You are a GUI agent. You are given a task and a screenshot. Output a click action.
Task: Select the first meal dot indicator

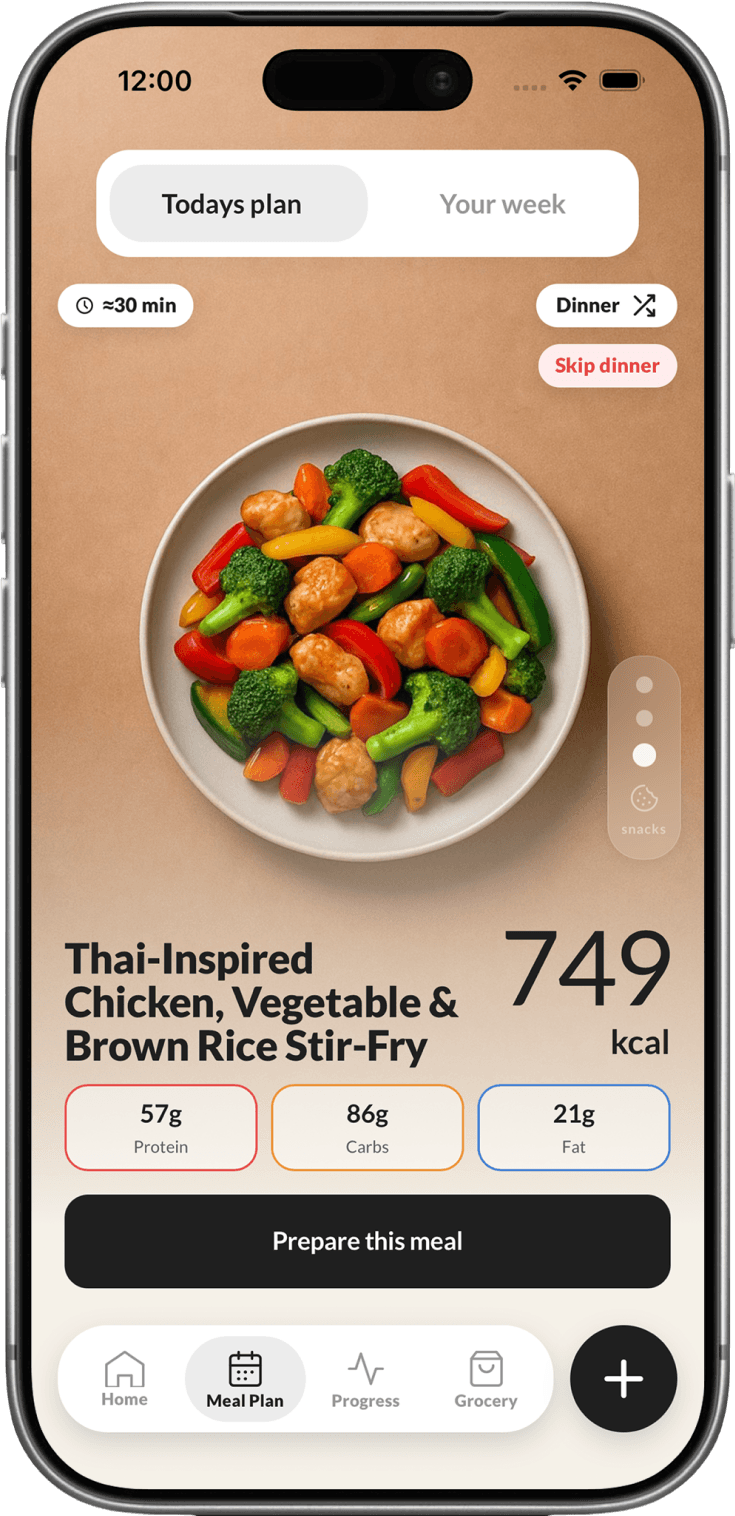pos(644,685)
